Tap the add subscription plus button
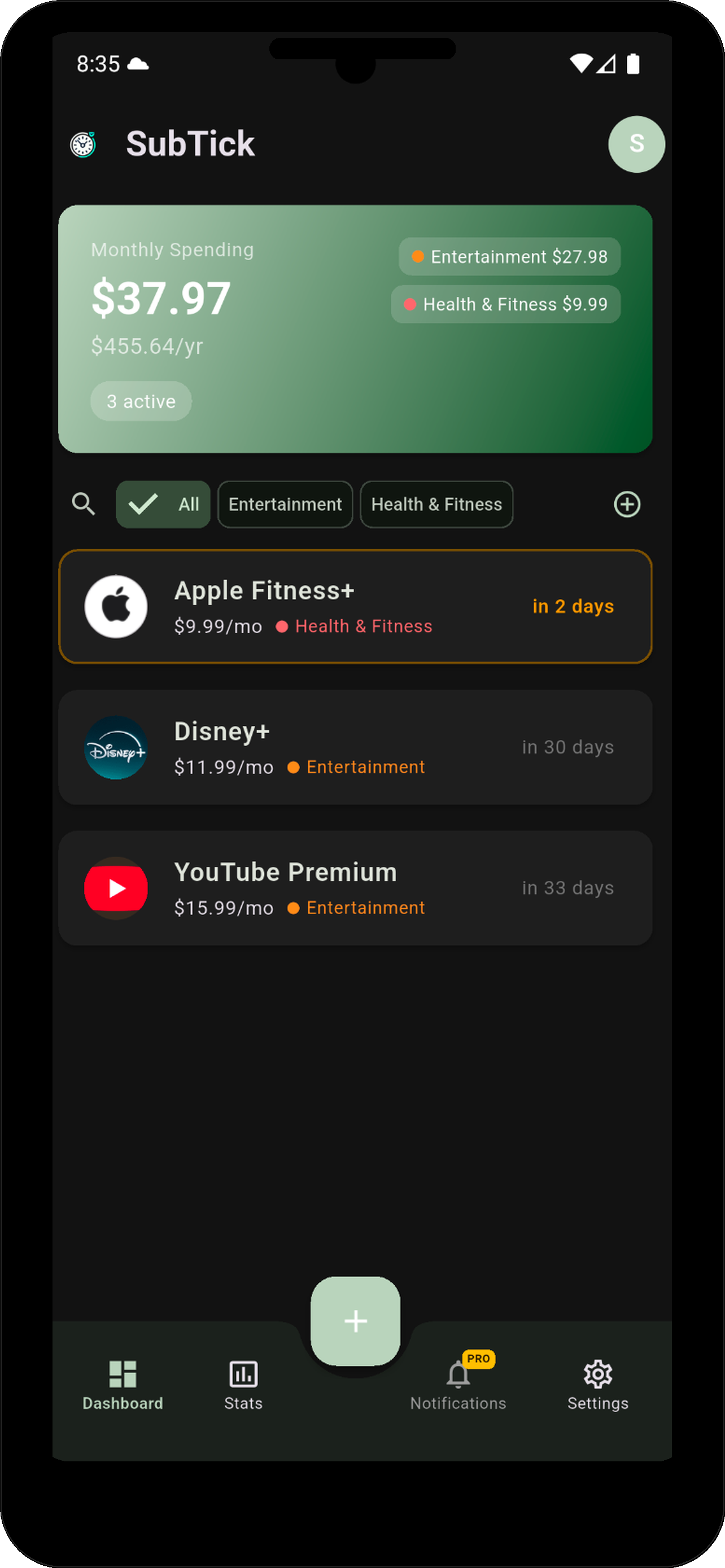This screenshot has height=1568, width=725. tap(355, 1321)
